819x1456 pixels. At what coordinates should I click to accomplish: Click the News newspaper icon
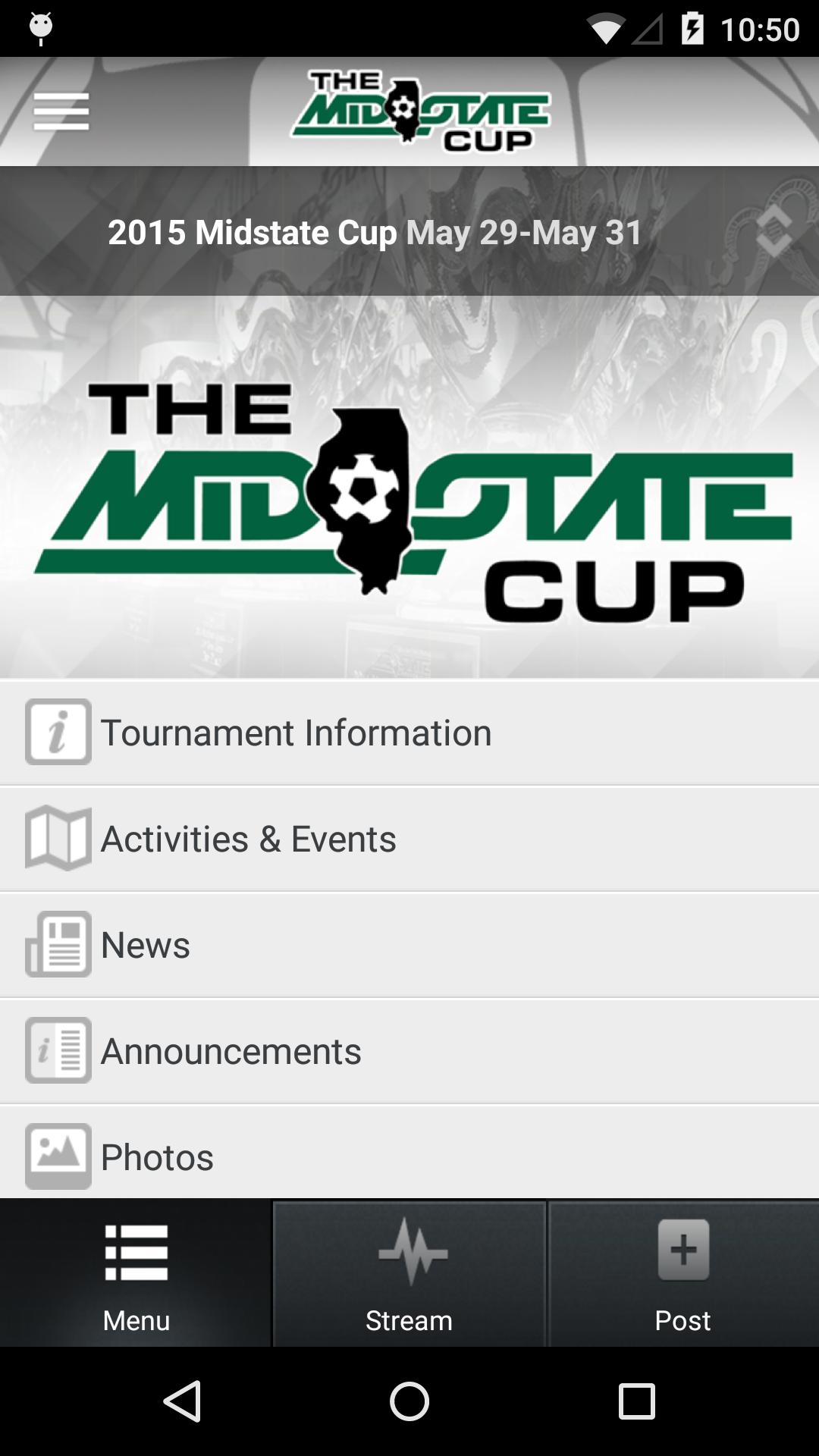[x=58, y=944]
